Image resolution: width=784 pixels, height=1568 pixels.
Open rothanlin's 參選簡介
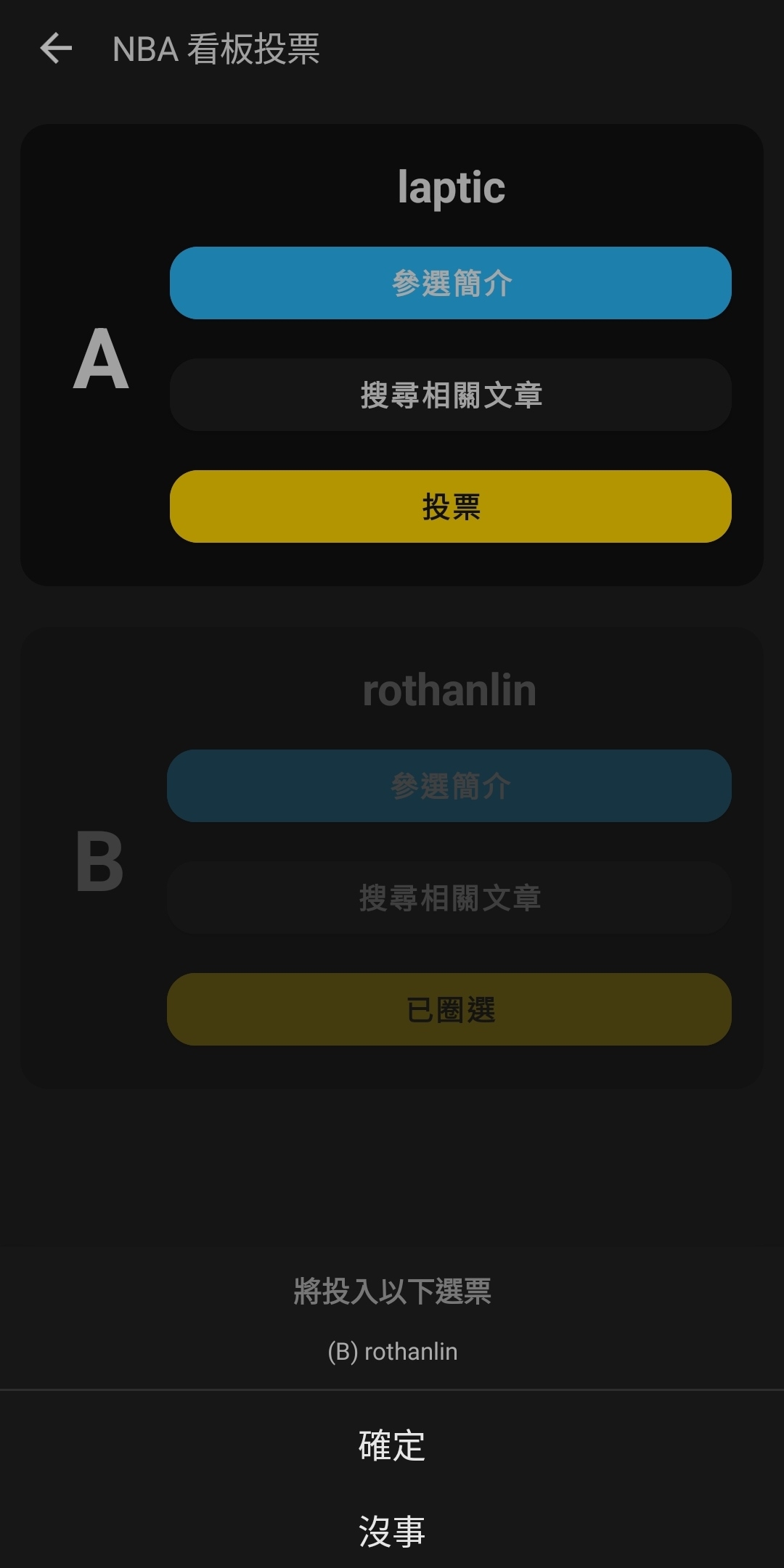click(x=449, y=786)
